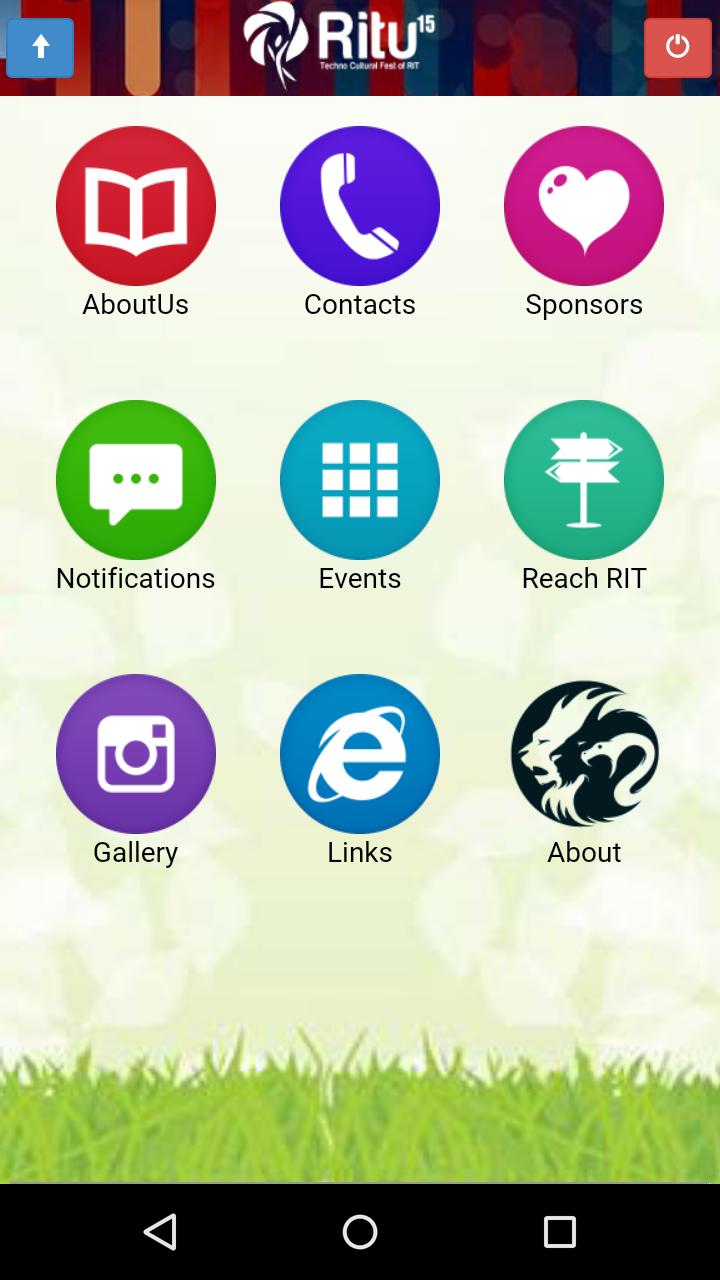Open Reach RIT directions
The image size is (720, 1280).
pyautogui.click(x=584, y=480)
